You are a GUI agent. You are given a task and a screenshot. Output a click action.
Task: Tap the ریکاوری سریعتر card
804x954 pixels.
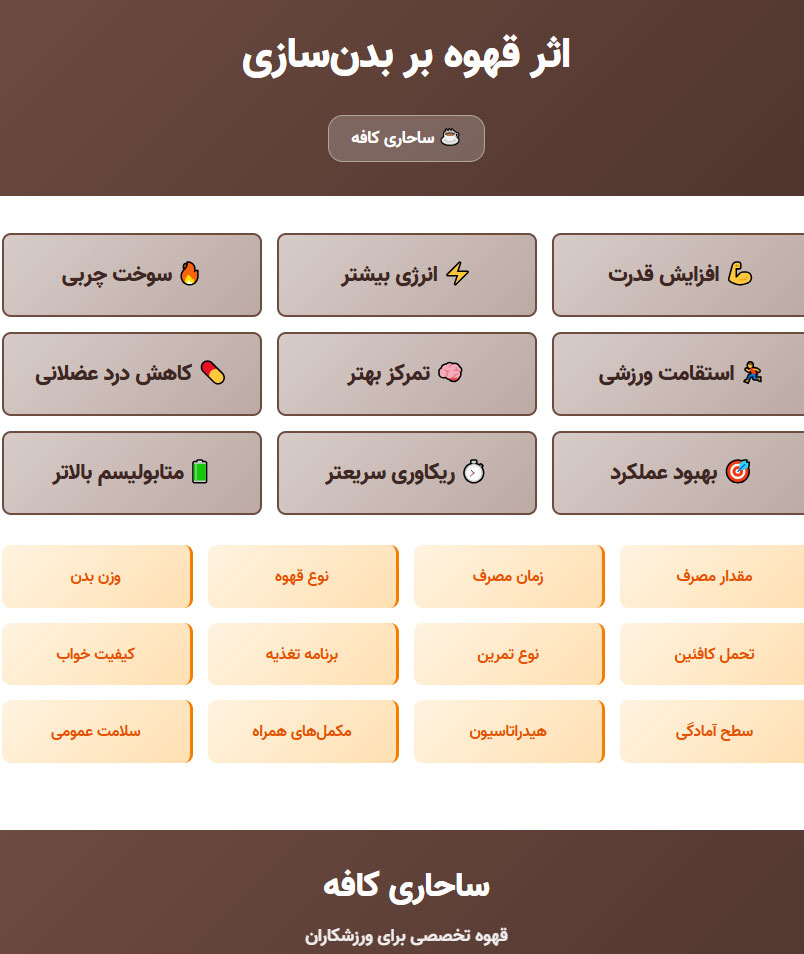coord(406,473)
